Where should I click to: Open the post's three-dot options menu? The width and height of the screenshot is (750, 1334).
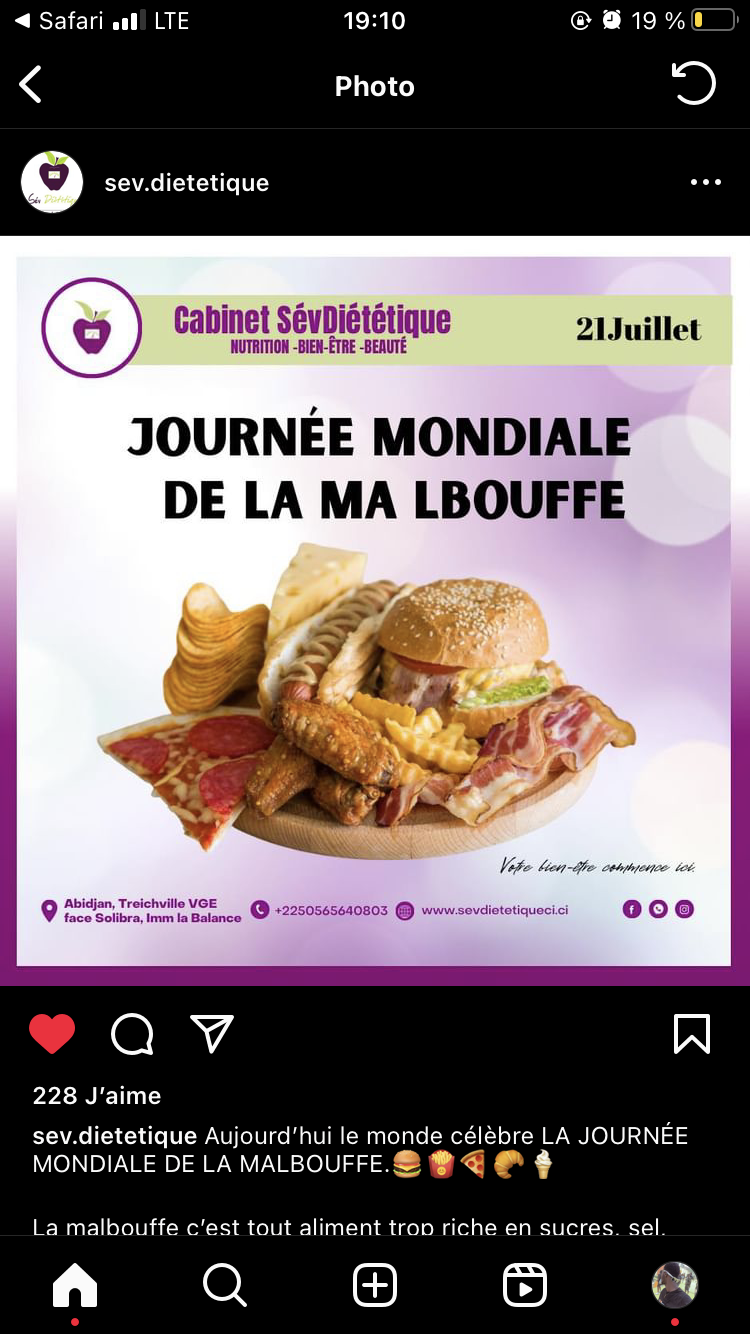coord(705,182)
